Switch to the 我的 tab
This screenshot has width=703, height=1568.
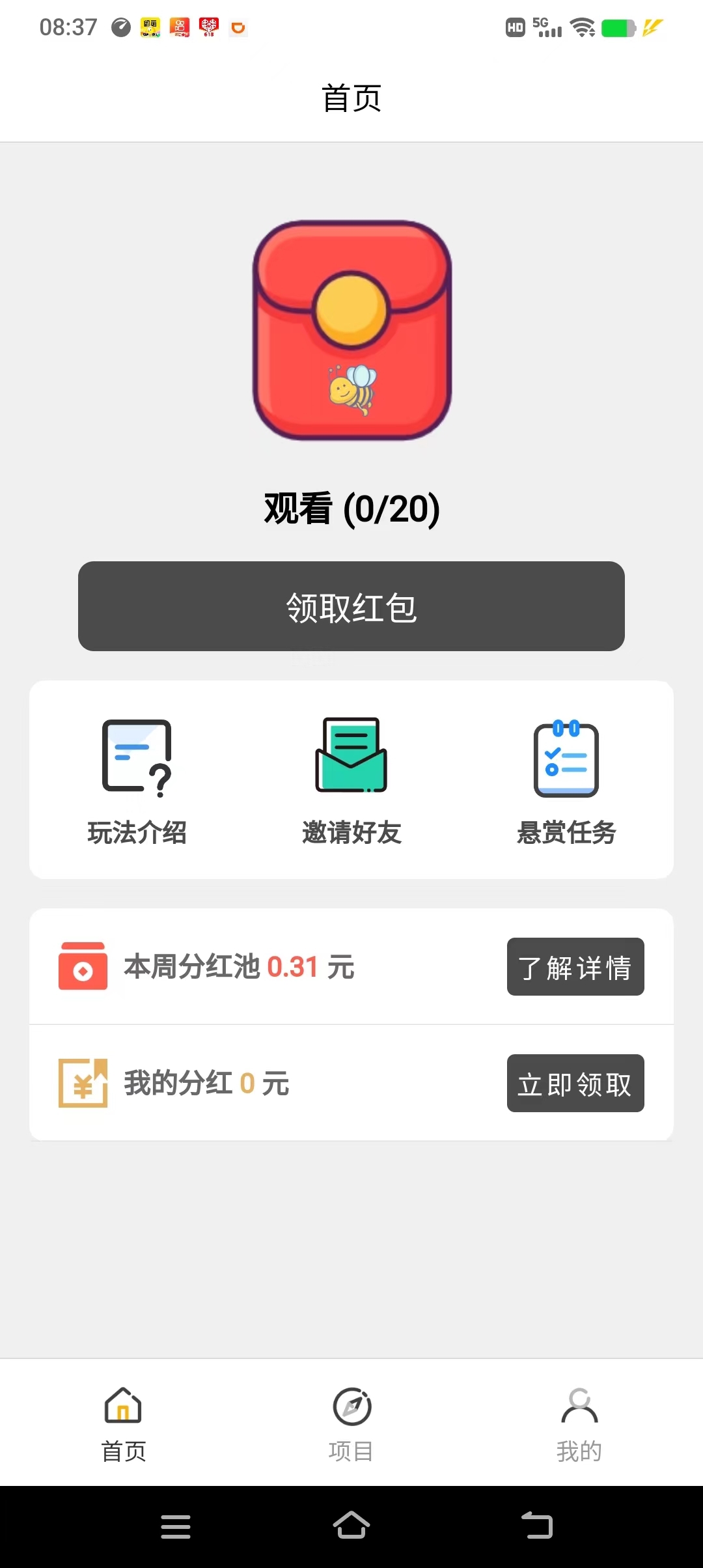[579, 1424]
